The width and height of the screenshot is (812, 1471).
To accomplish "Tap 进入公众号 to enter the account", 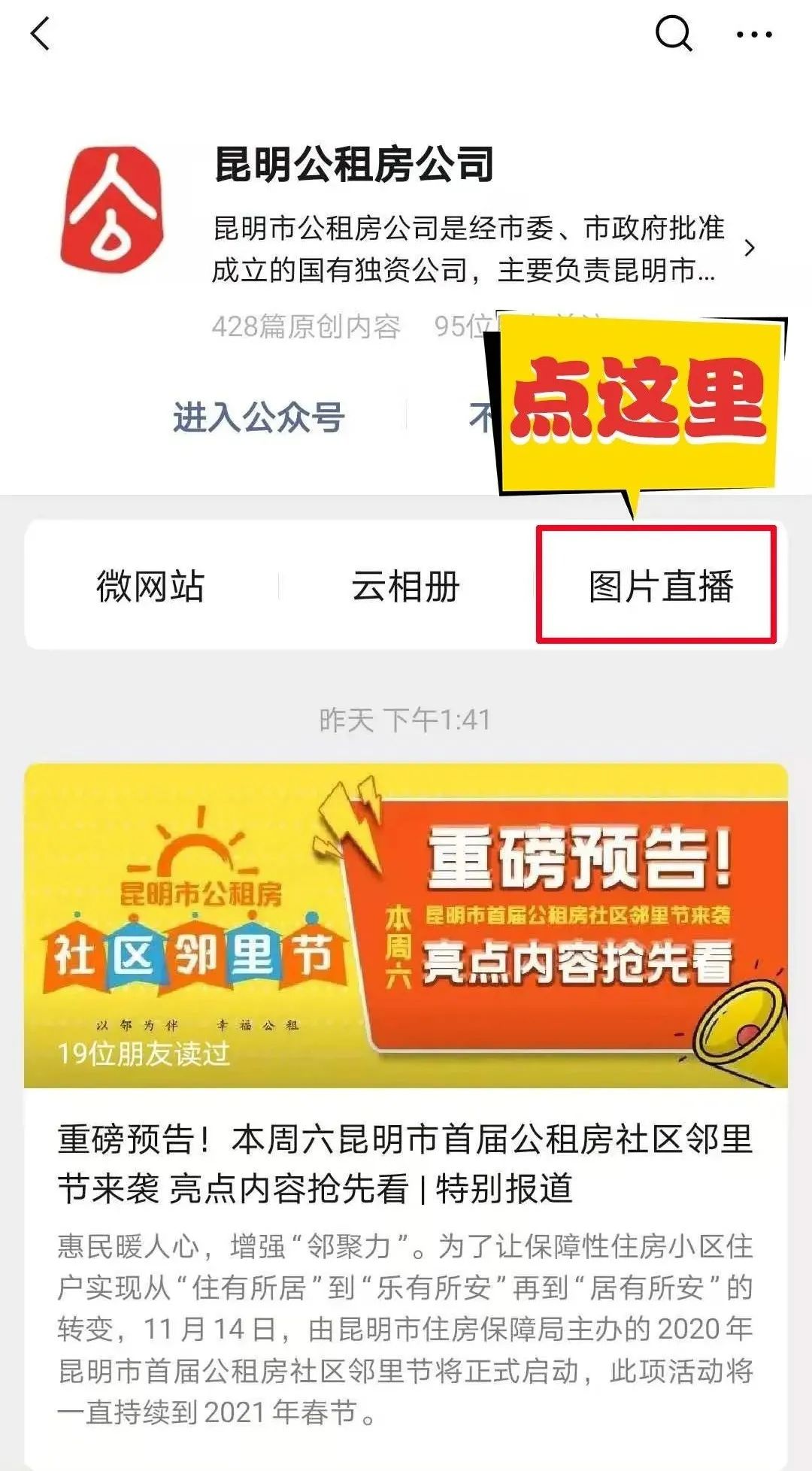I will click(x=259, y=417).
